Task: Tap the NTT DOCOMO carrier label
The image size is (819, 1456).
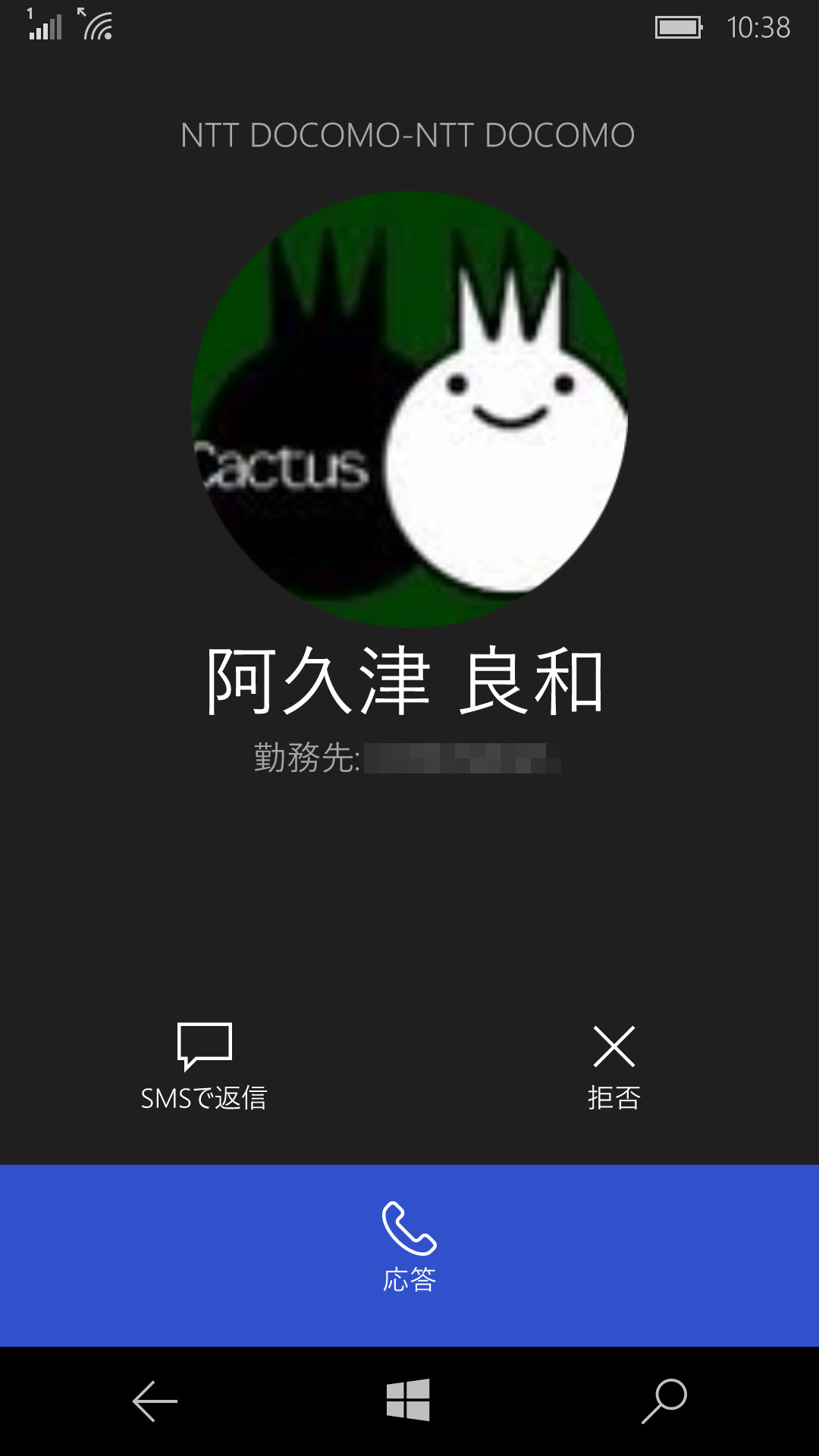Action: 409,134
